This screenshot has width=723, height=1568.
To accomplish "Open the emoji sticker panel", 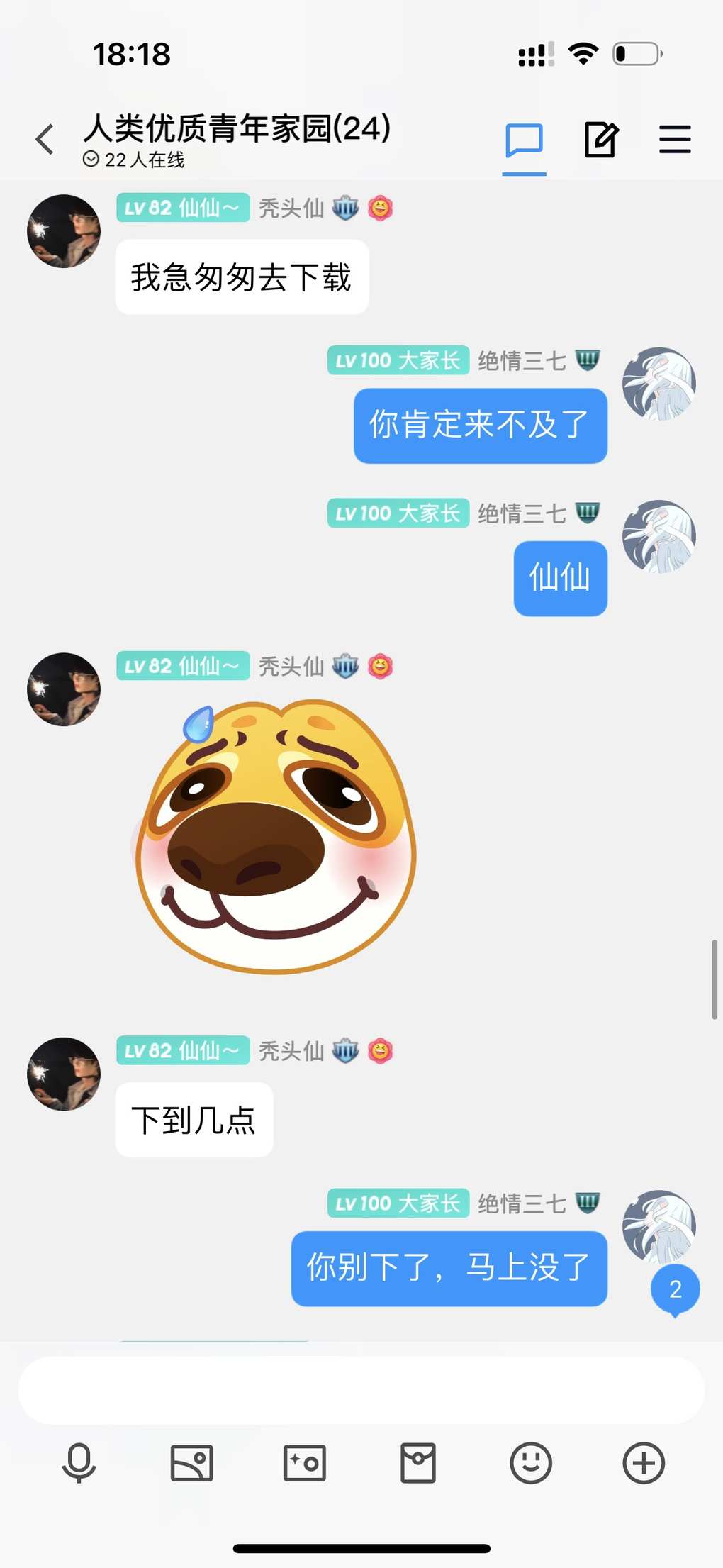I will pos(530,1463).
